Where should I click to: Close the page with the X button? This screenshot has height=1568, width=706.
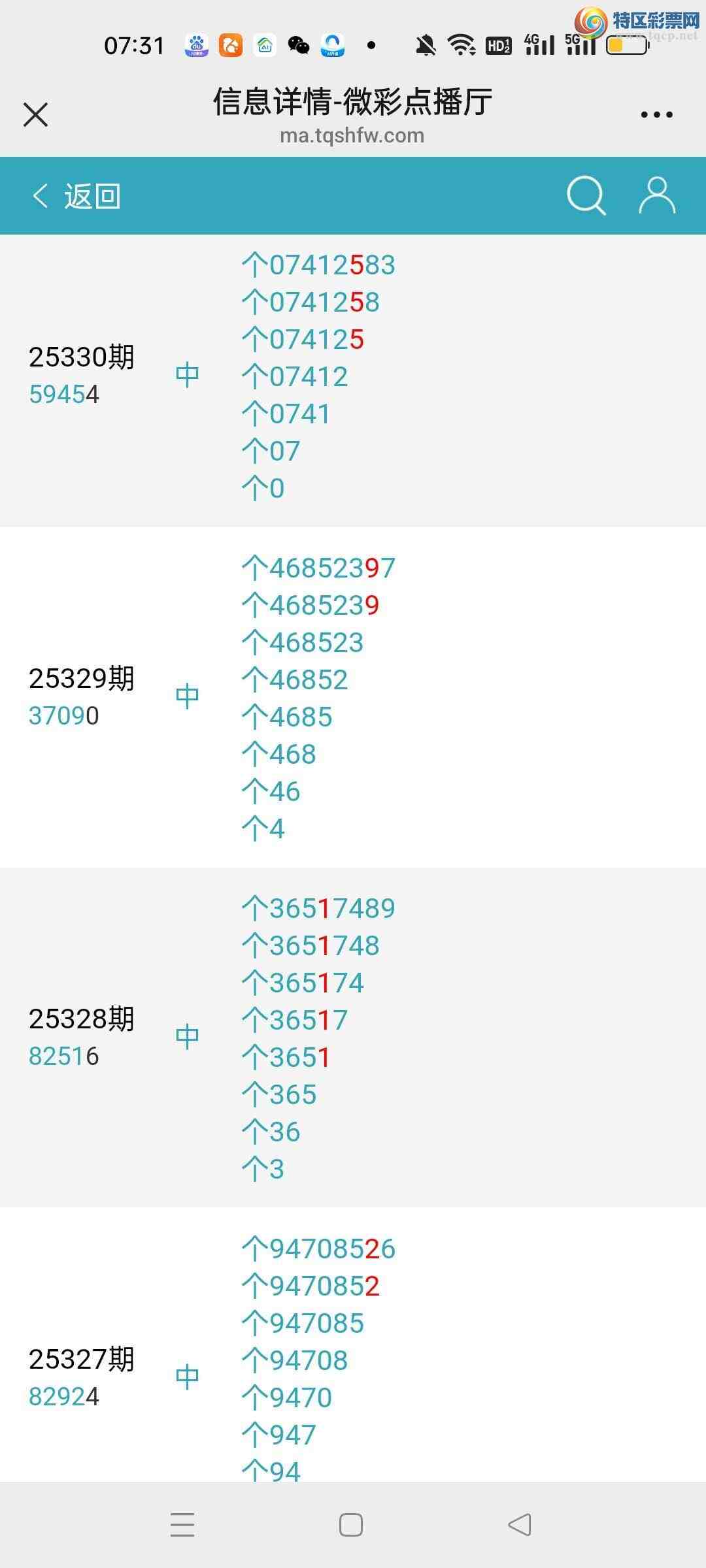(36, 114)
